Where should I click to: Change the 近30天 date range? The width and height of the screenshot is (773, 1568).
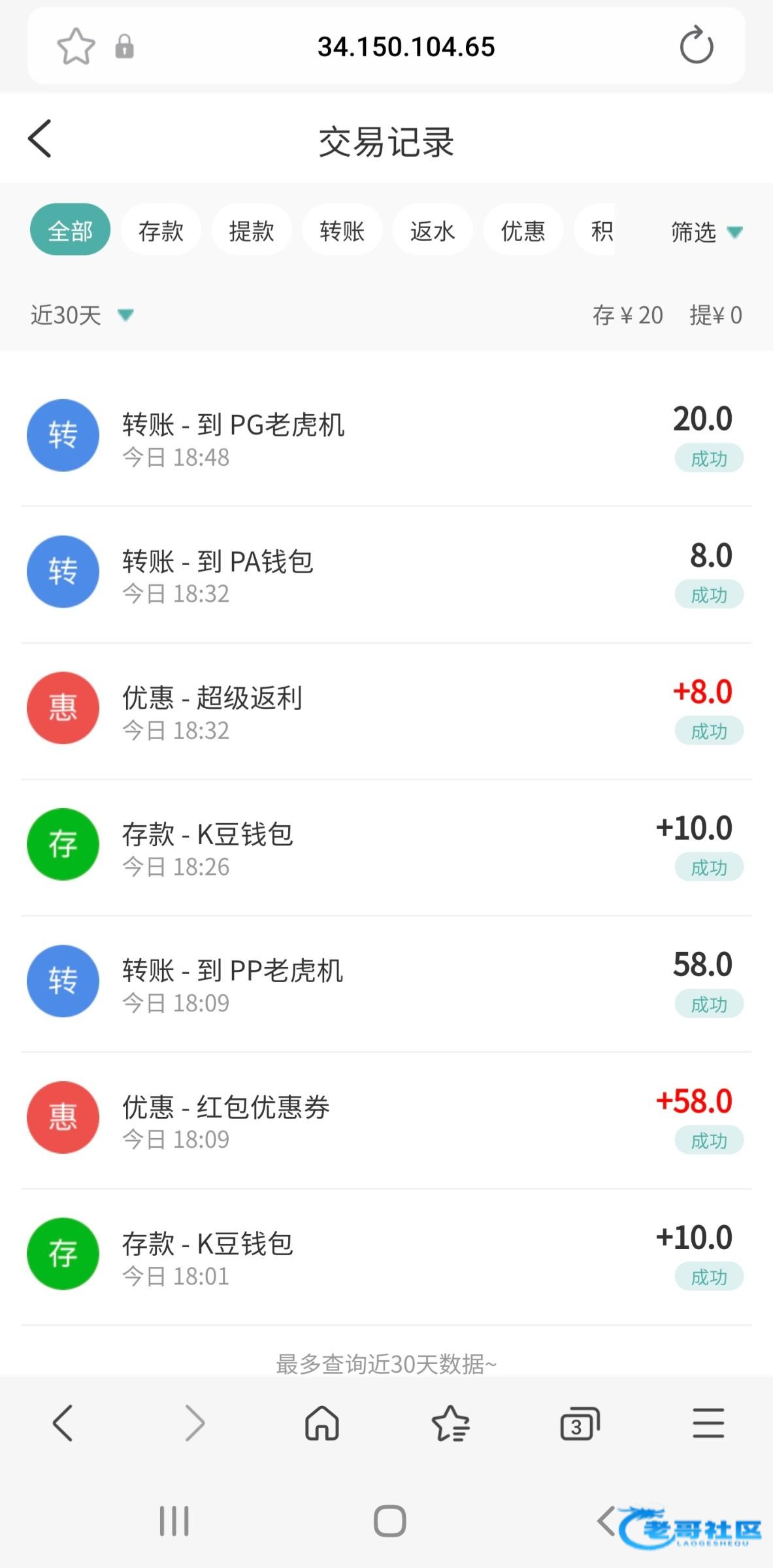point(82,316)
